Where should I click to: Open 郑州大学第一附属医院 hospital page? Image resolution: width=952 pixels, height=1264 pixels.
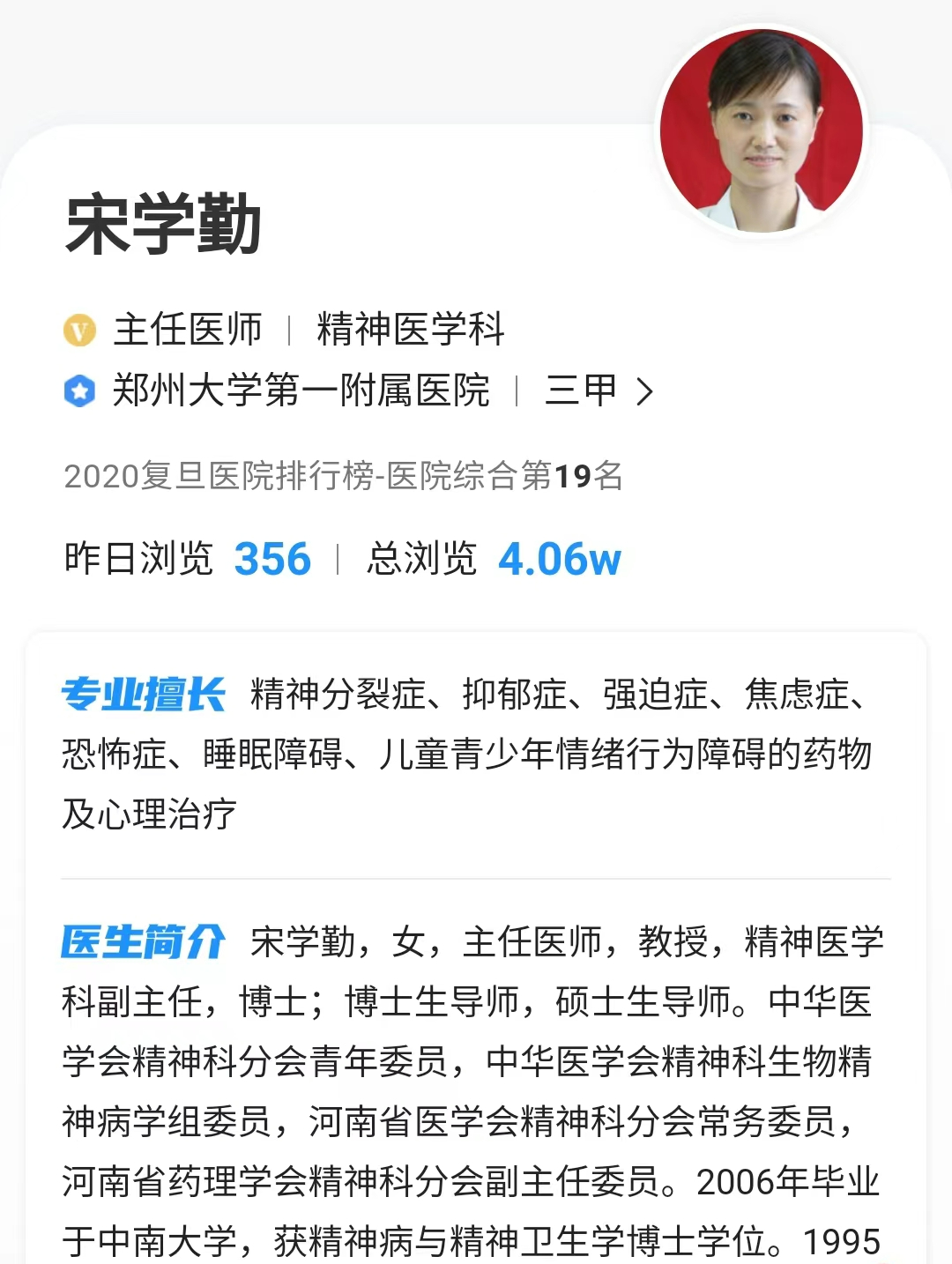point(300,390)
